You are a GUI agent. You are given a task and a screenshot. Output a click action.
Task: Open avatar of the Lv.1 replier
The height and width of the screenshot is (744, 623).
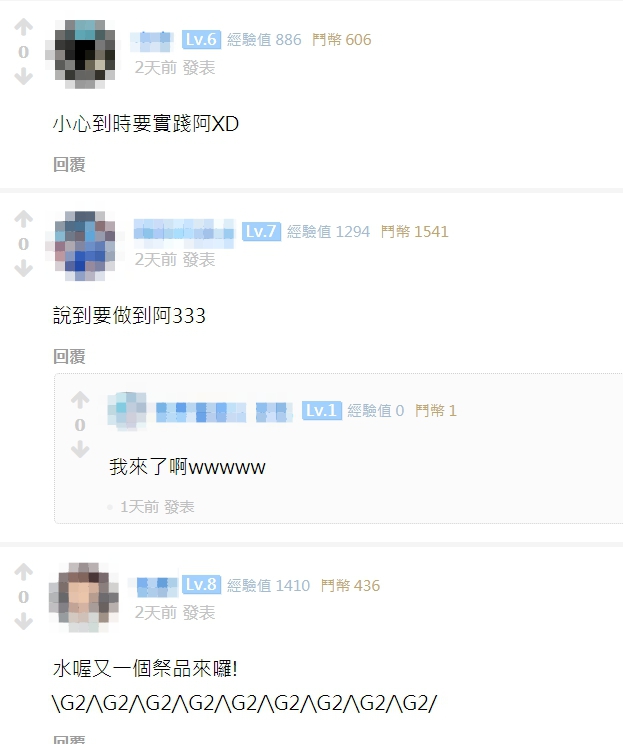pyautogui.click(x=127, y=410)
